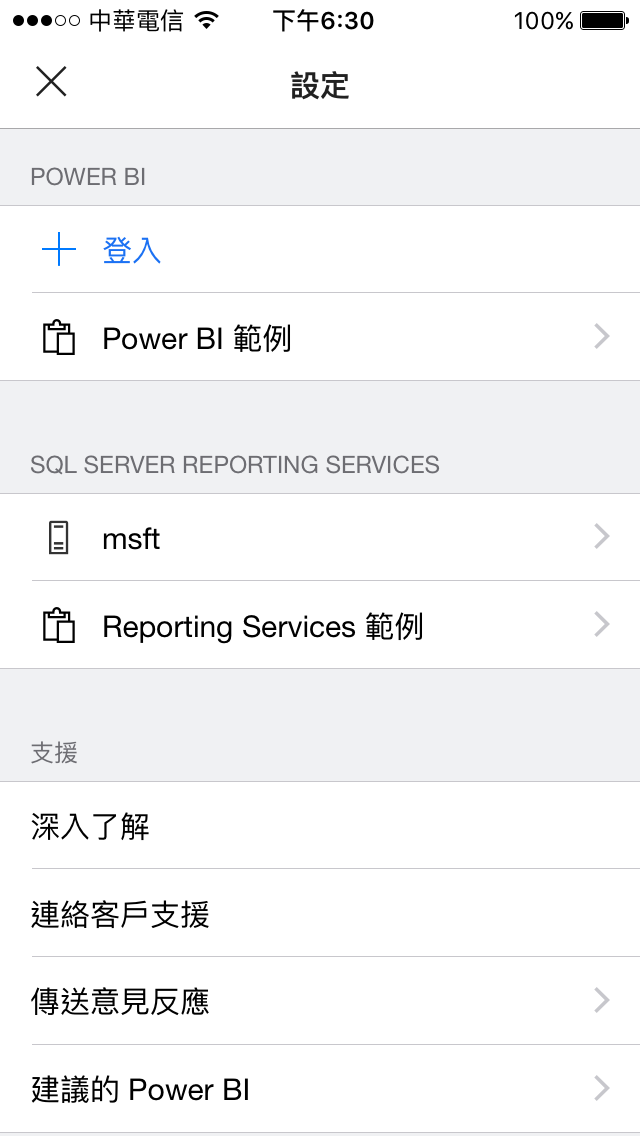
Task: Tap 登入 to sign in
Action: pos(320,250)
